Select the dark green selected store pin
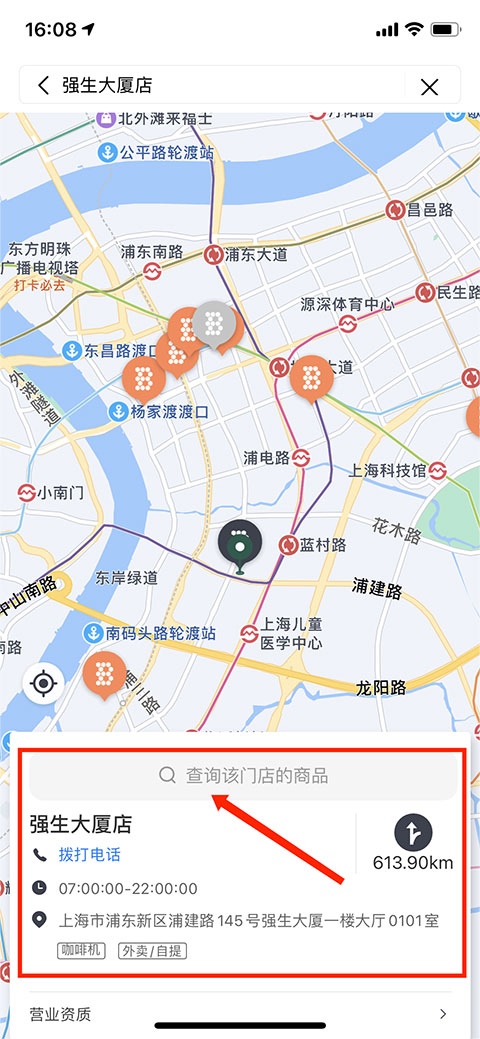The image size is (480, 1039). pyautogui.click(x=240, y=547)
